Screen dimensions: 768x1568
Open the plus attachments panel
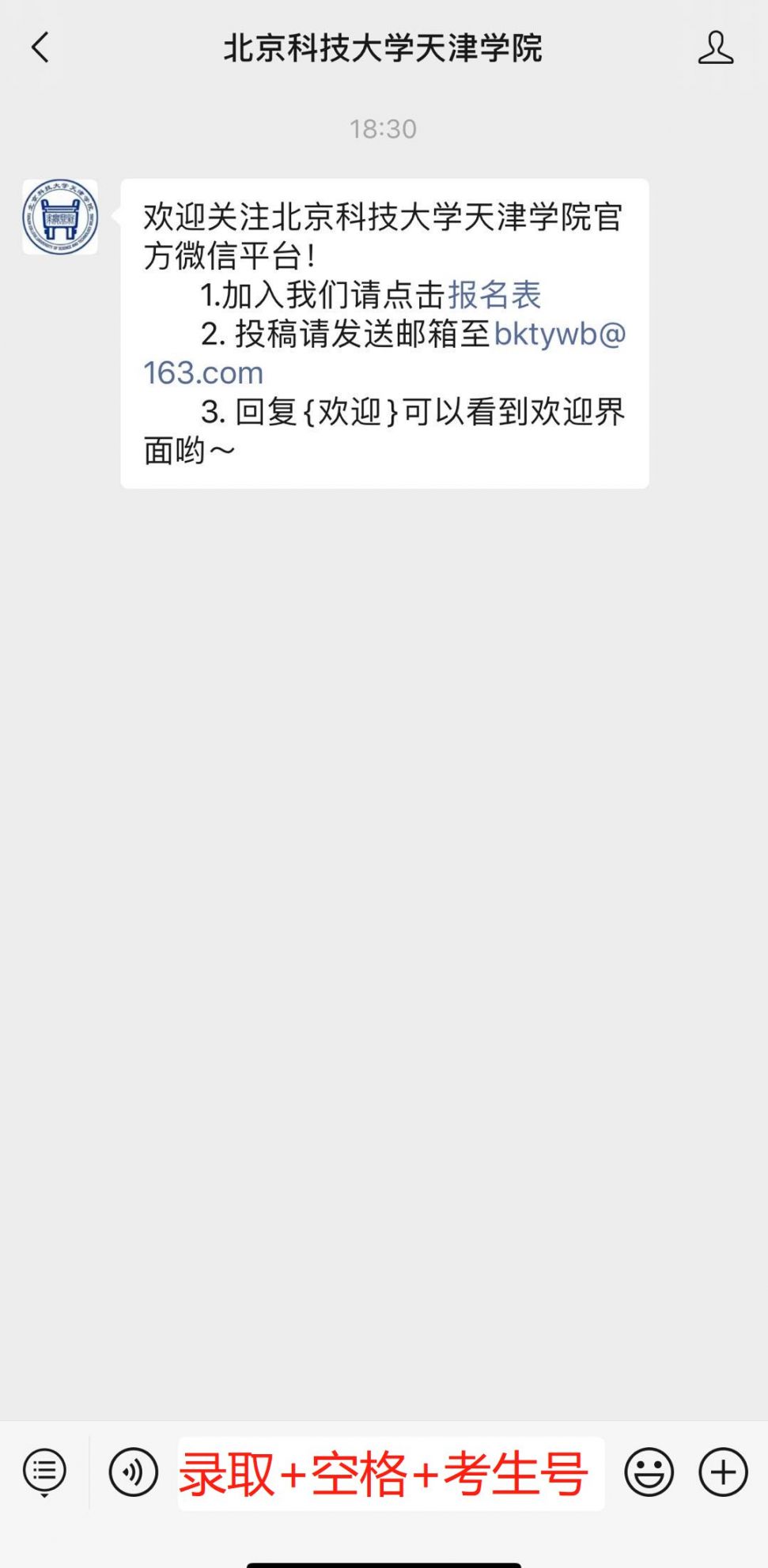pyautogui.click(x=723, y=1472)
